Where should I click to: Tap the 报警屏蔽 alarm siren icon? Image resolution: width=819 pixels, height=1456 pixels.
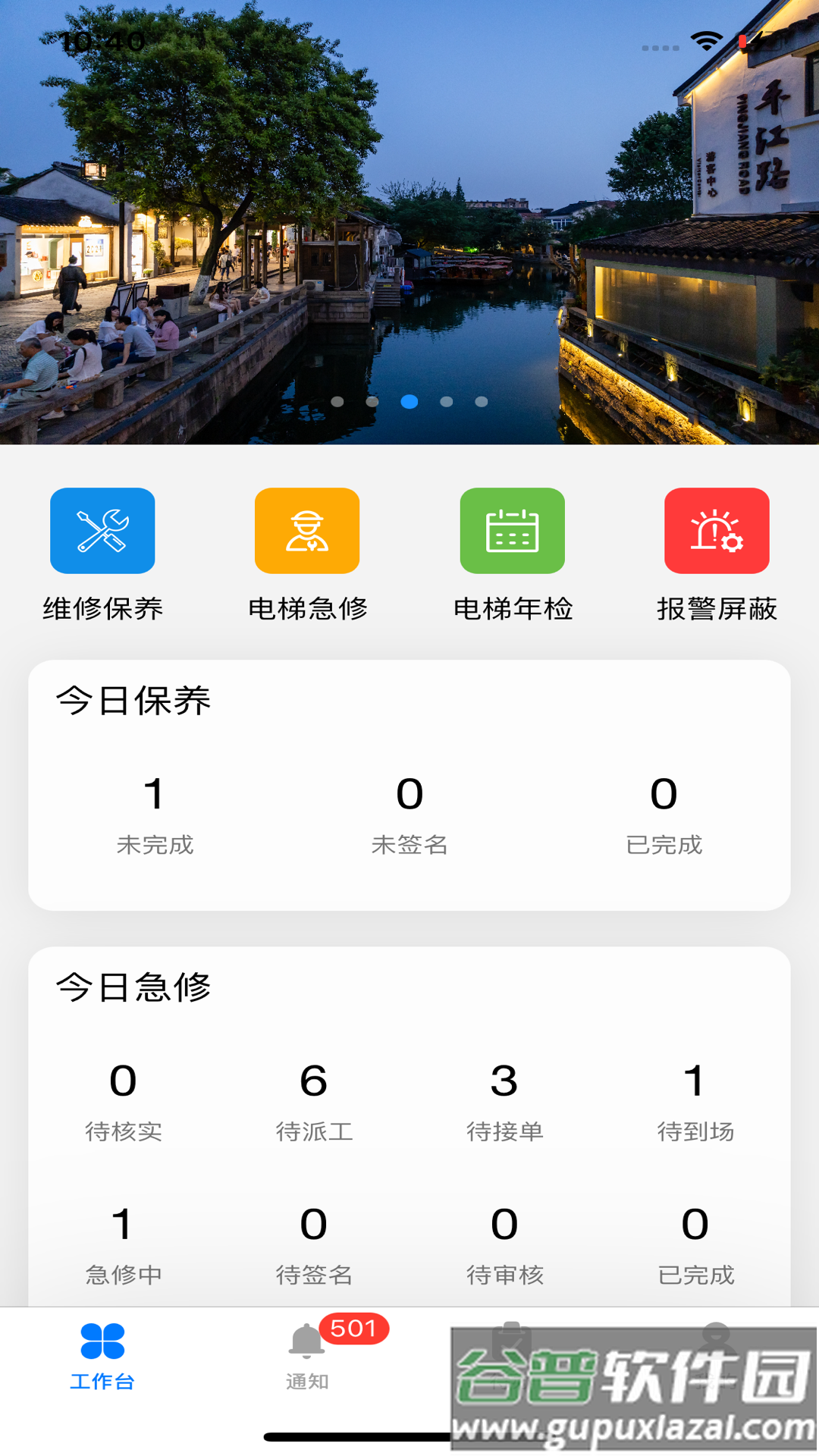point(718,531)
